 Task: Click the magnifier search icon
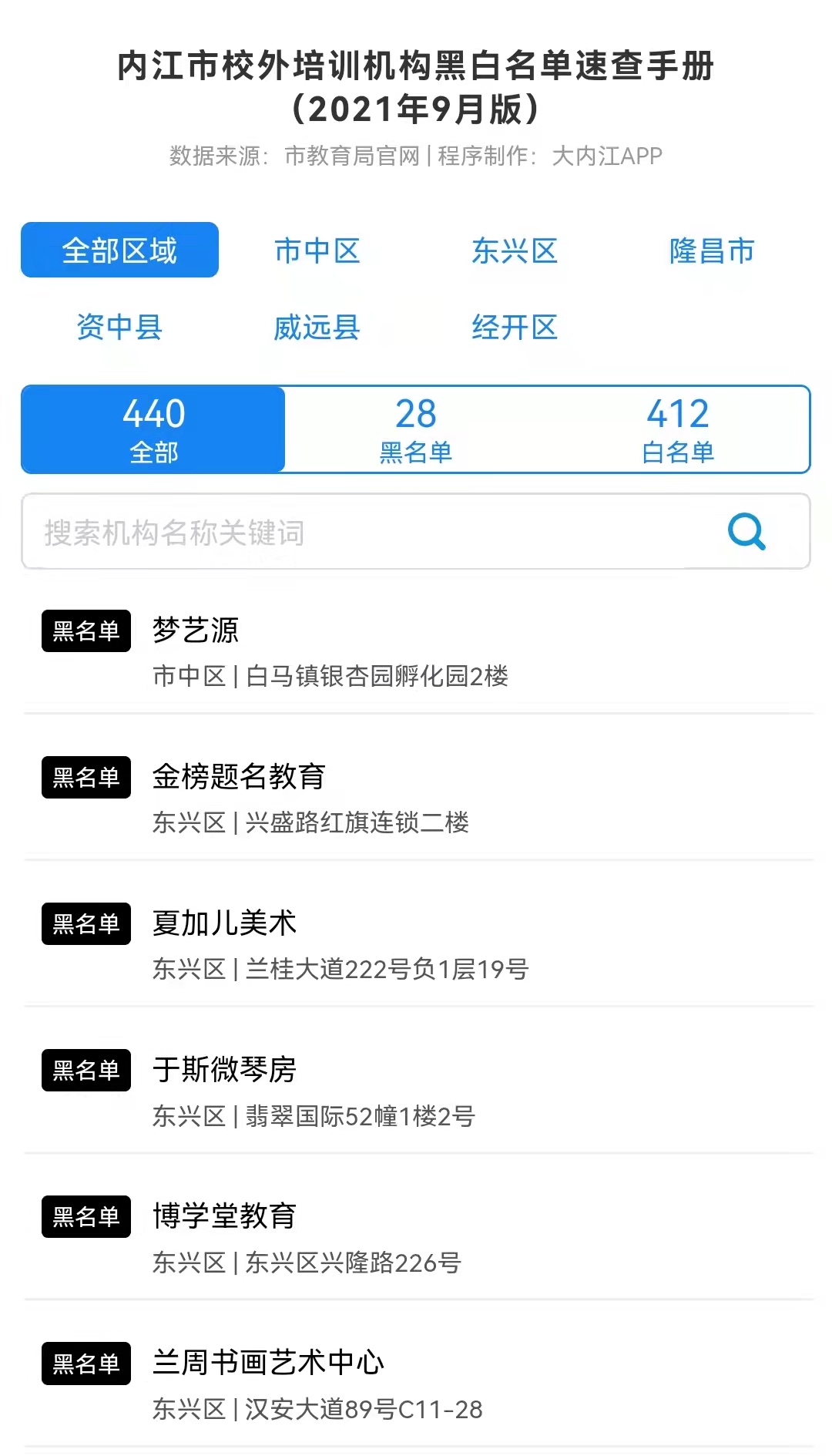(746, 532)
